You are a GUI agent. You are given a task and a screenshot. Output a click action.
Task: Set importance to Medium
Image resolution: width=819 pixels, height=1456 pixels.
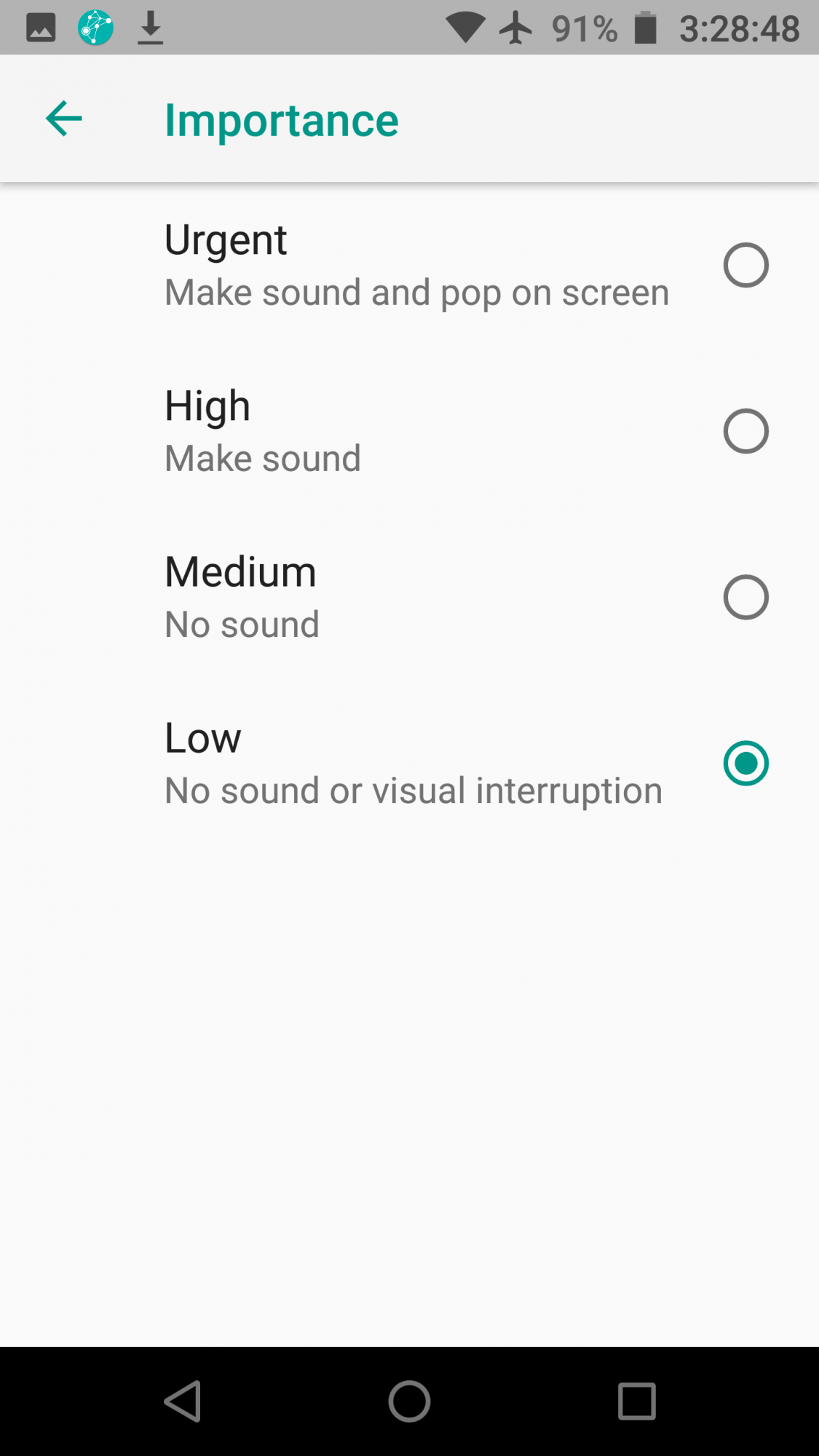tap(745, 597)
